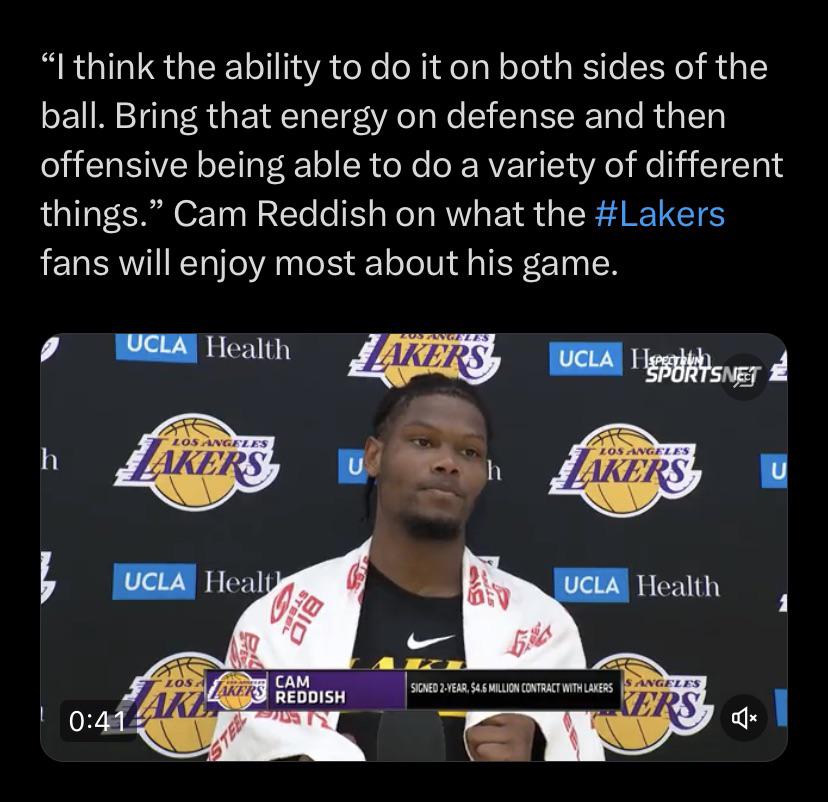828x802 pixels.
Task: Toggle closed captions on the video
Action: tap(744, 377)
